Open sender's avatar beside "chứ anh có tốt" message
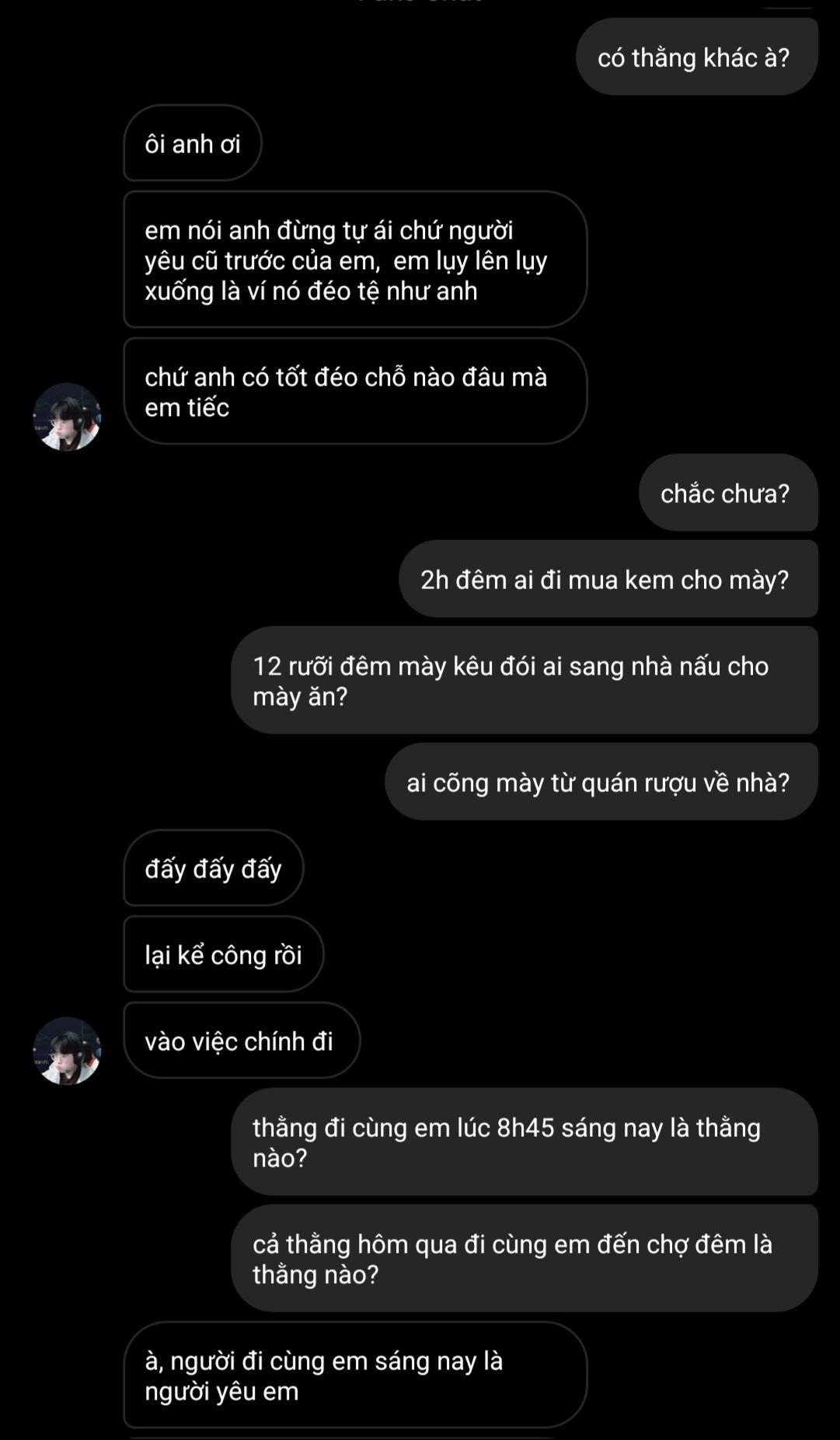Image resolution: width=840 pixels, height=1440 pixels. (67, 417)
